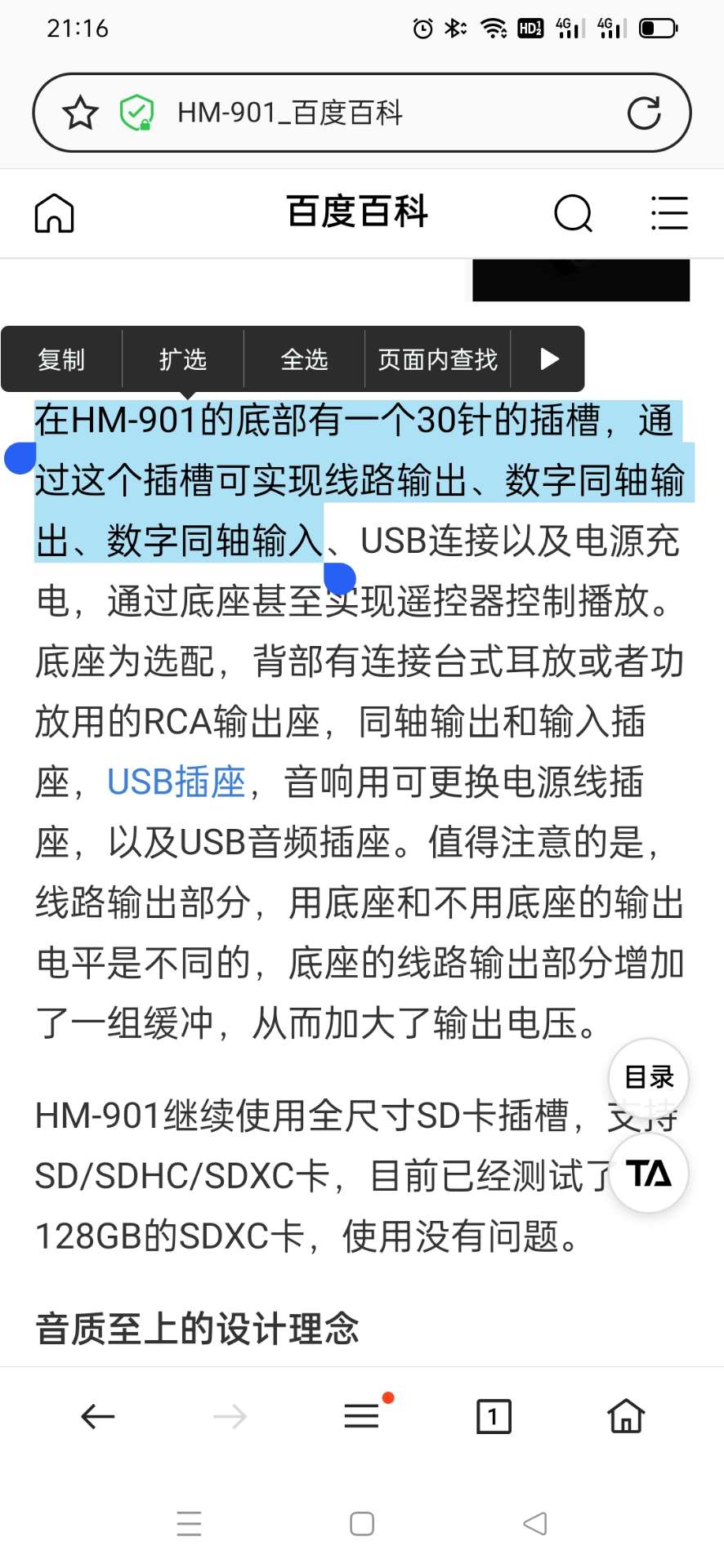Open the Baidu Baike home icon
The image size is (724, 1568).
coord(55,213)
